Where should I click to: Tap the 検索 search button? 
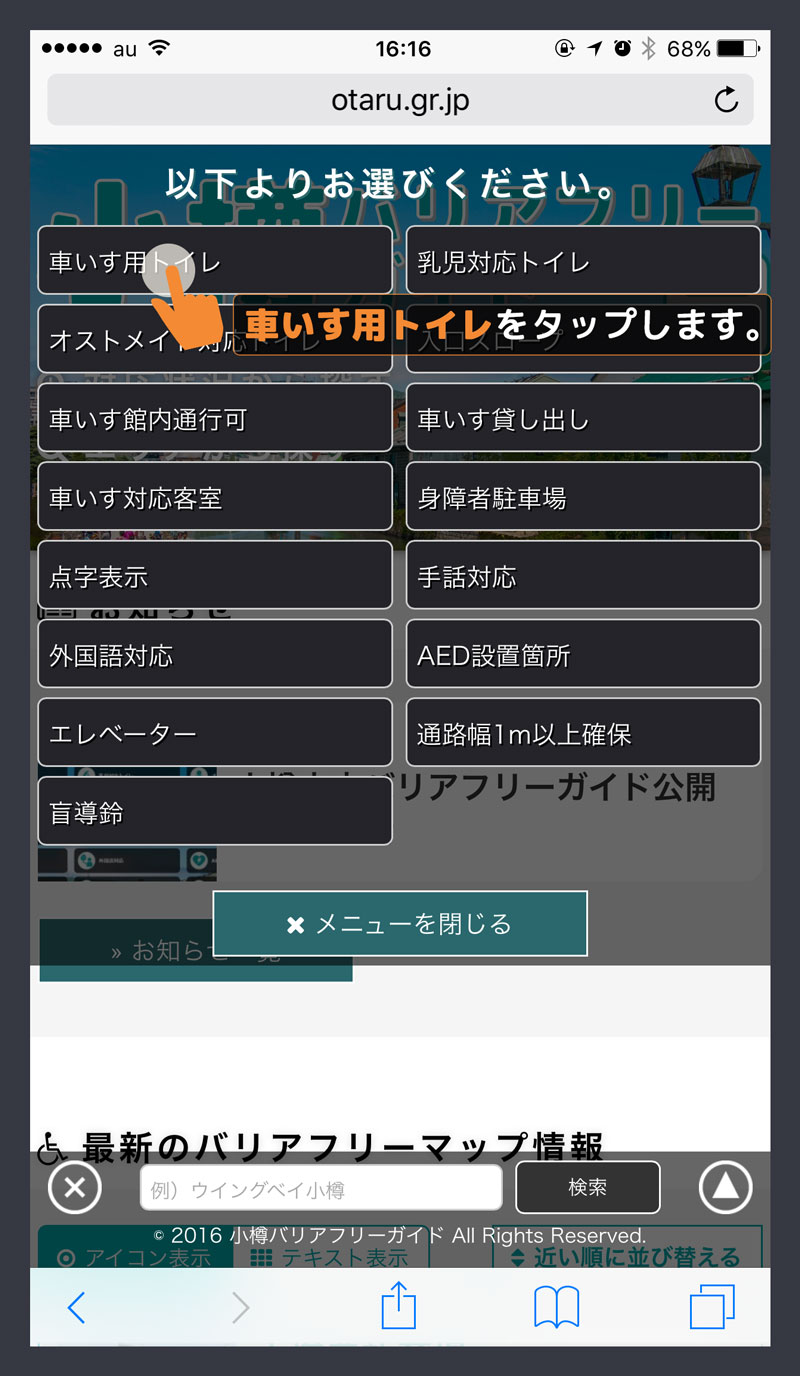coord(587,1187)
